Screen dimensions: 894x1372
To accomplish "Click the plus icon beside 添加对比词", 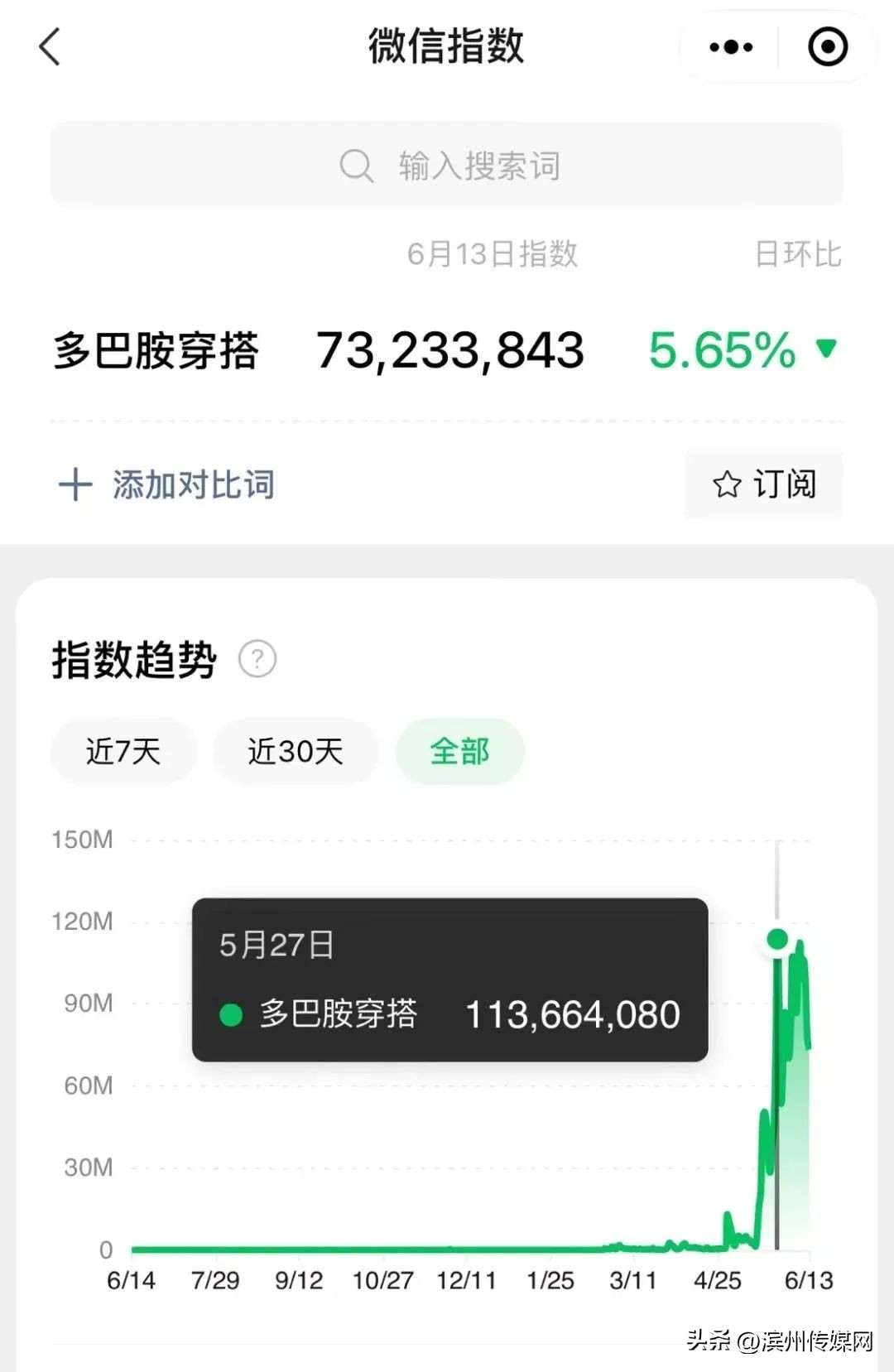I will pos(74,484).
